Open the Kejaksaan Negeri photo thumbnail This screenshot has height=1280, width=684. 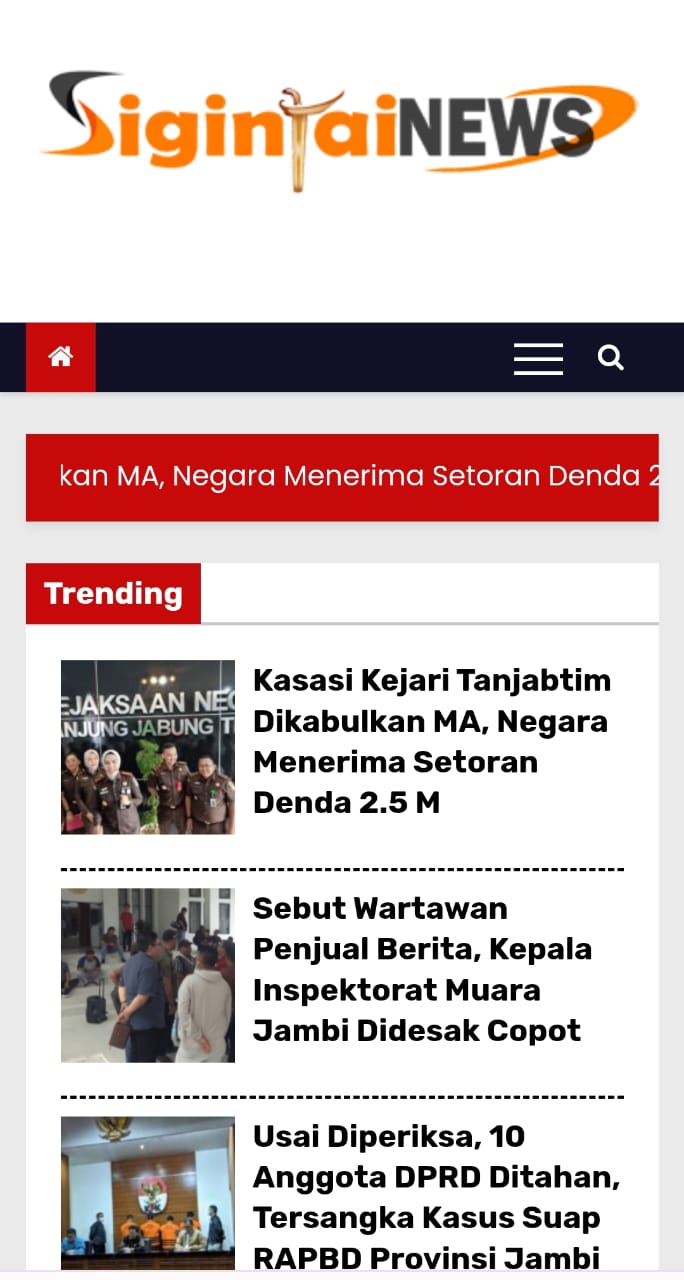coord(148,747)
